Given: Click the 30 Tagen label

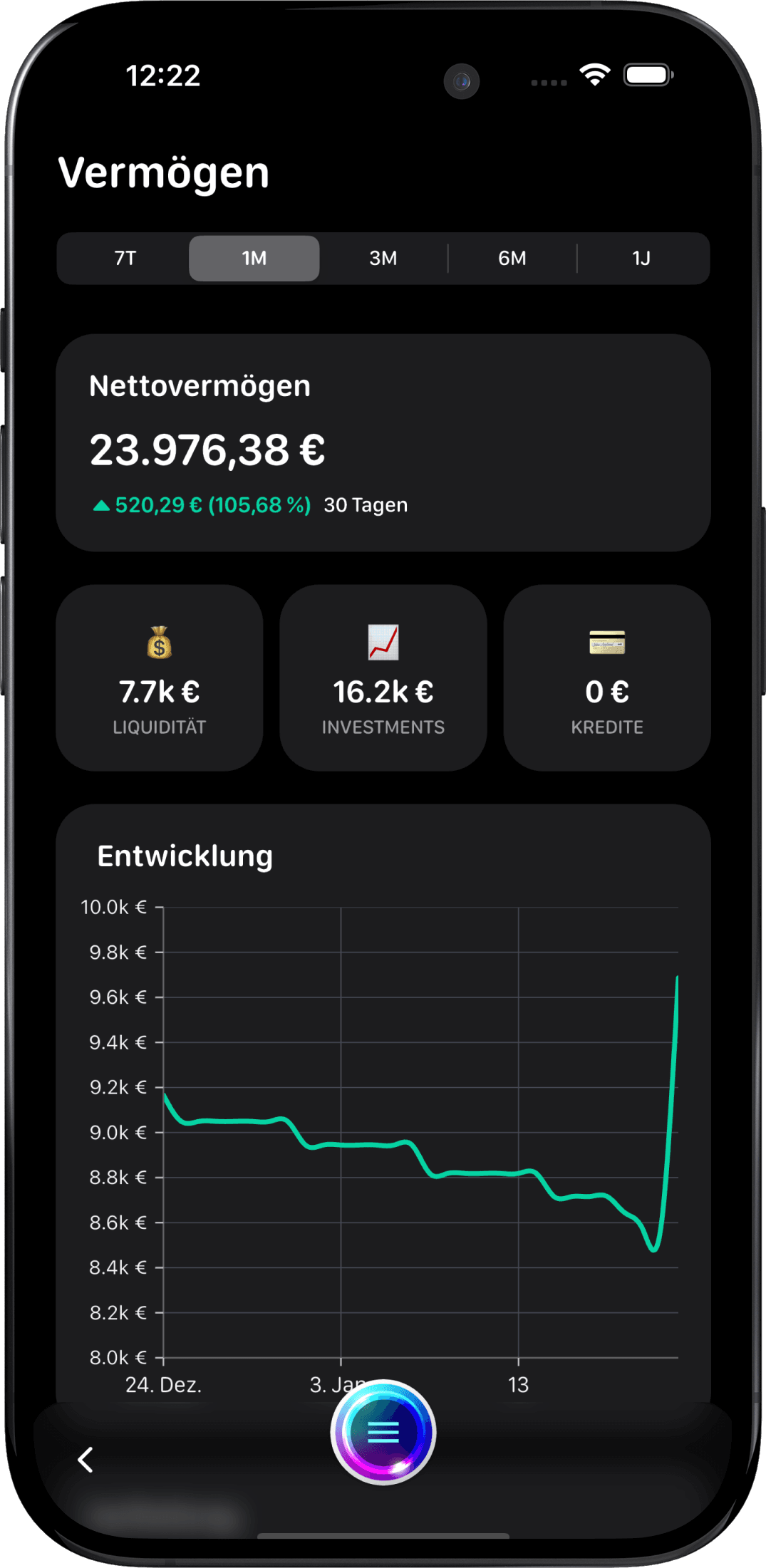Looking at the screenshot, I should 366,504.
